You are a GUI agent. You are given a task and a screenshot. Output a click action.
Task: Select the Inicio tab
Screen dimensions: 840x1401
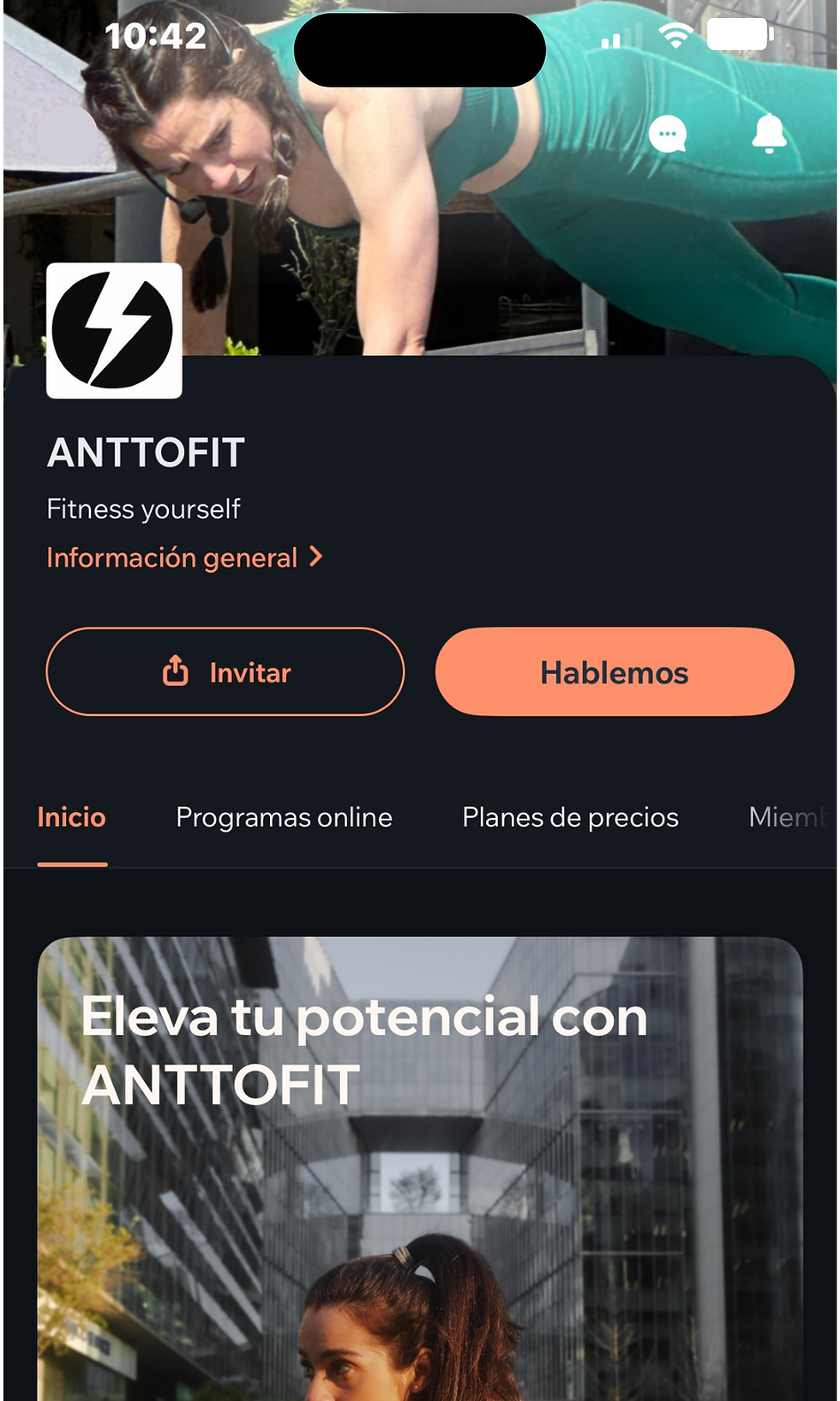[x=72, y=817]
